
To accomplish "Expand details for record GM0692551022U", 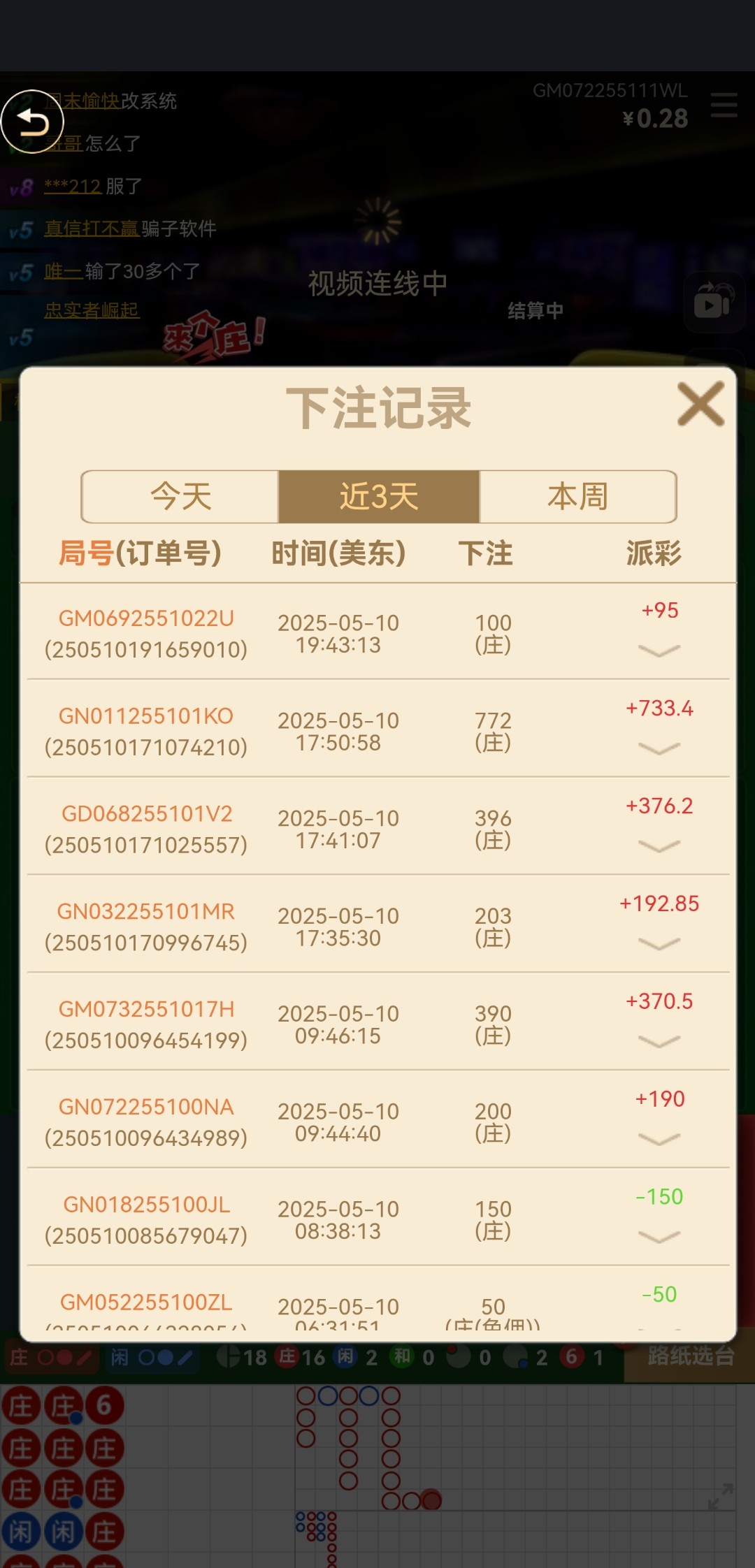I will click(x=659, y=651).
